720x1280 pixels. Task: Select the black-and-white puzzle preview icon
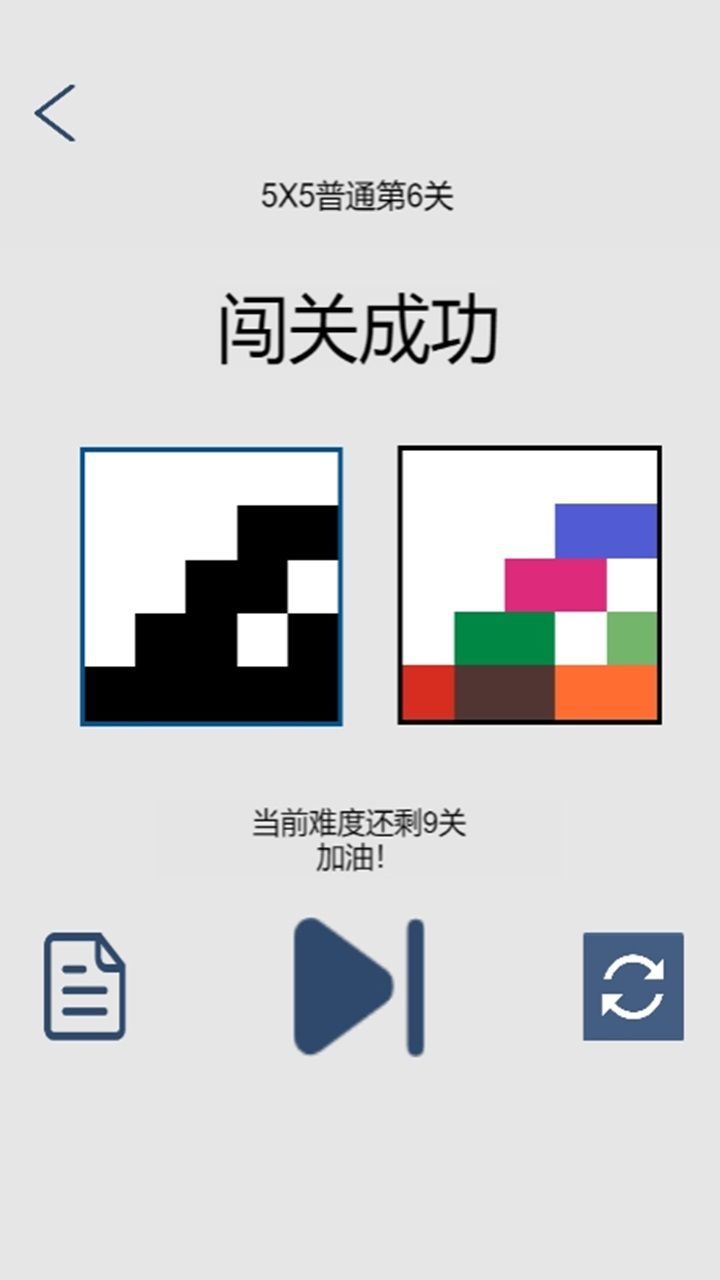tap(212, 585)
